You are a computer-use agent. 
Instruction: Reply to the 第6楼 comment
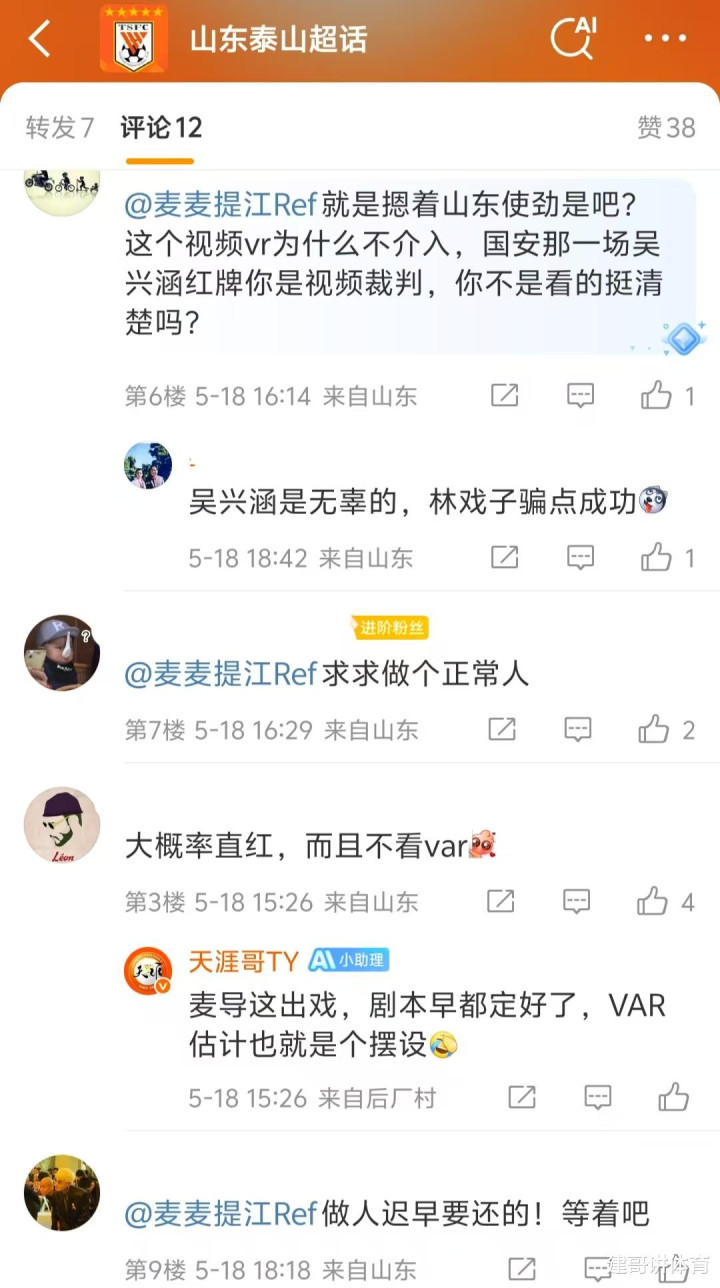[581, 396]
